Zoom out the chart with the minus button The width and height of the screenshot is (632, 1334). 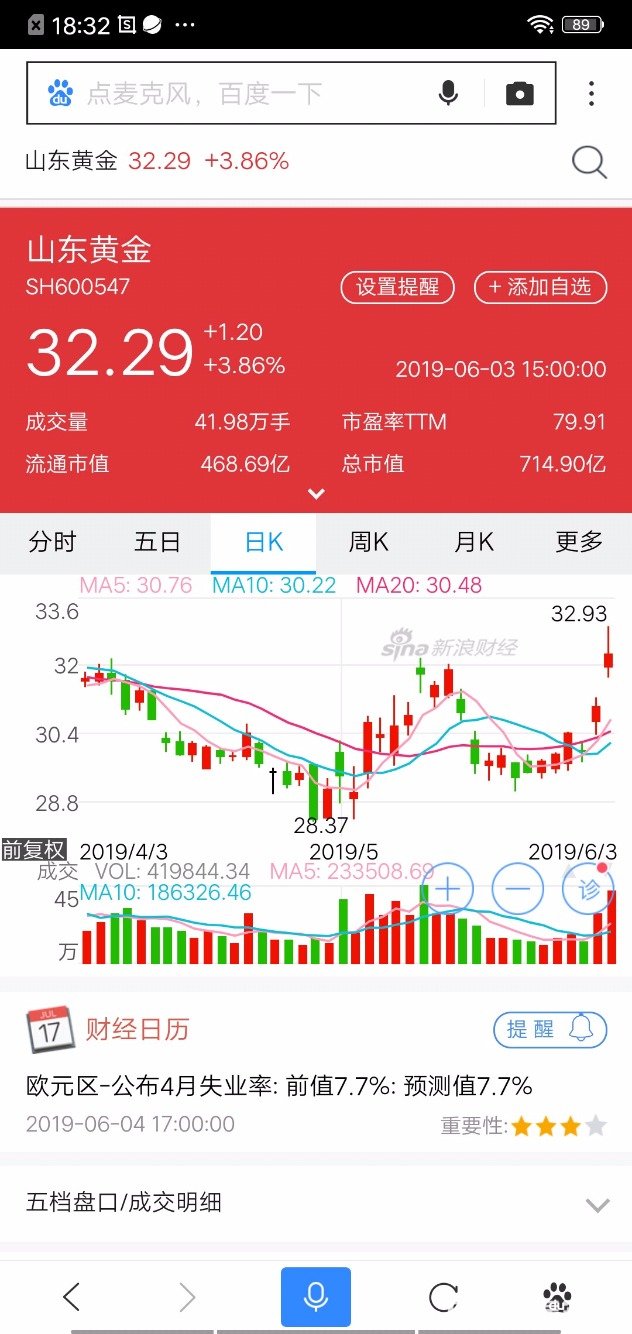[518, 888]
